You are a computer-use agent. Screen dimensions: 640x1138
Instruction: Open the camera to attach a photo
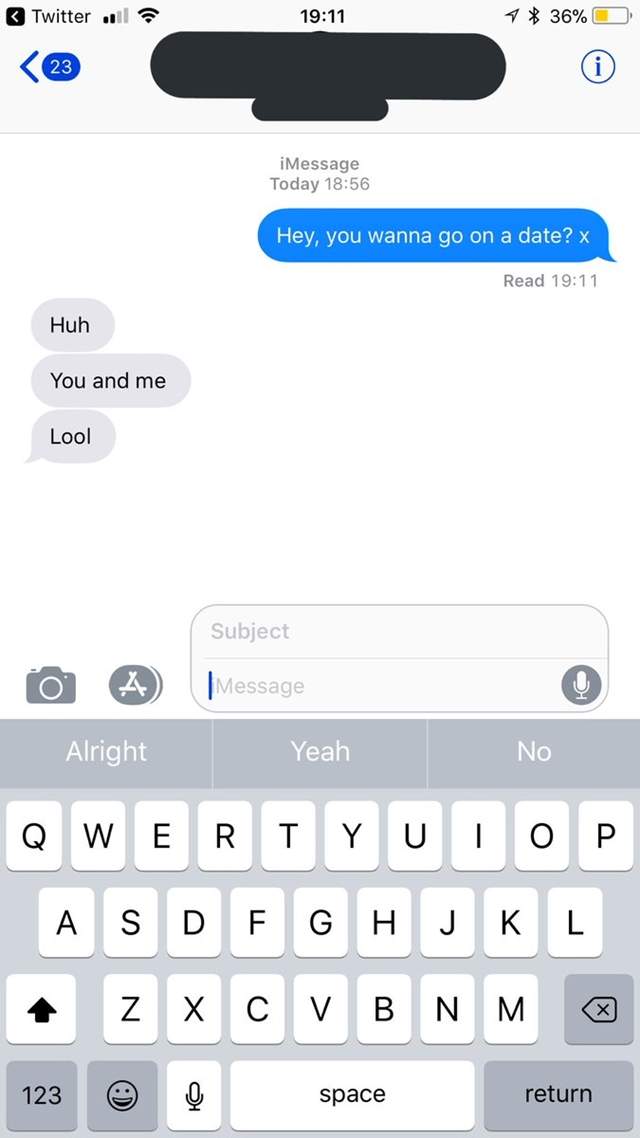pos(50,685)
